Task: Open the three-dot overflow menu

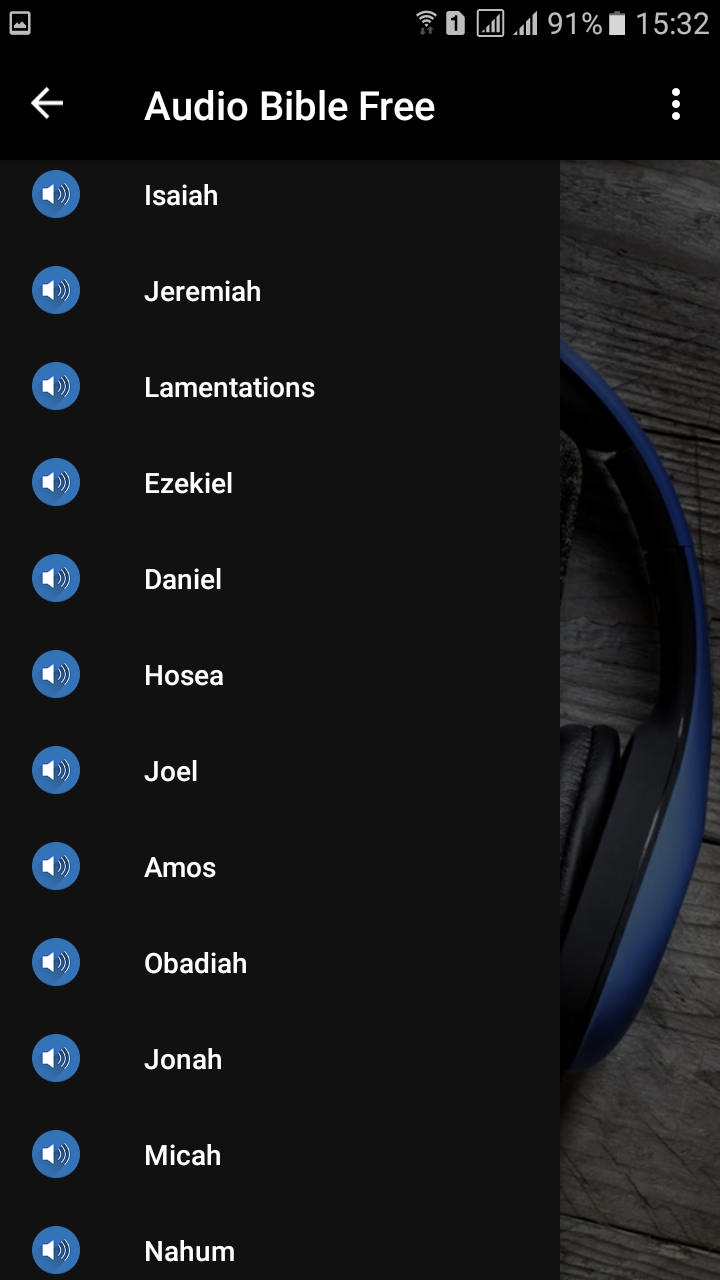Action: point(676,103)
